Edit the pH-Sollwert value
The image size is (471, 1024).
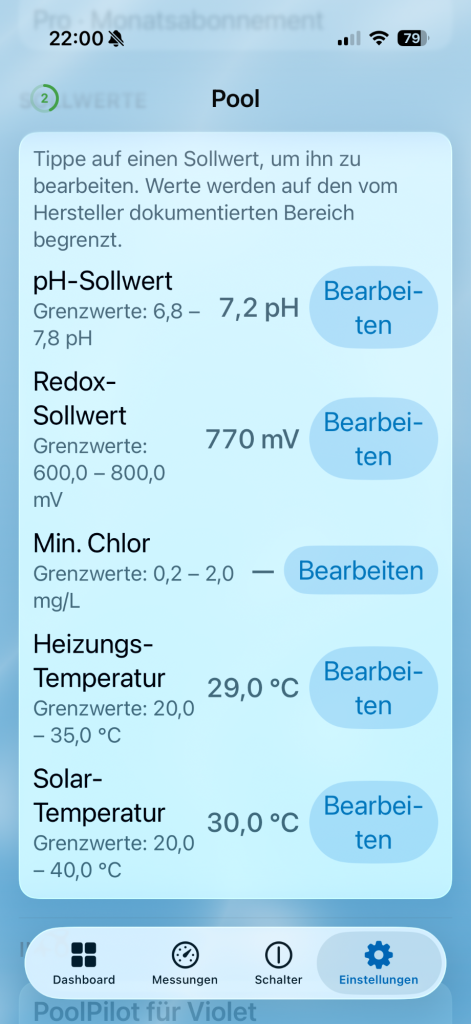coord(373,308)
